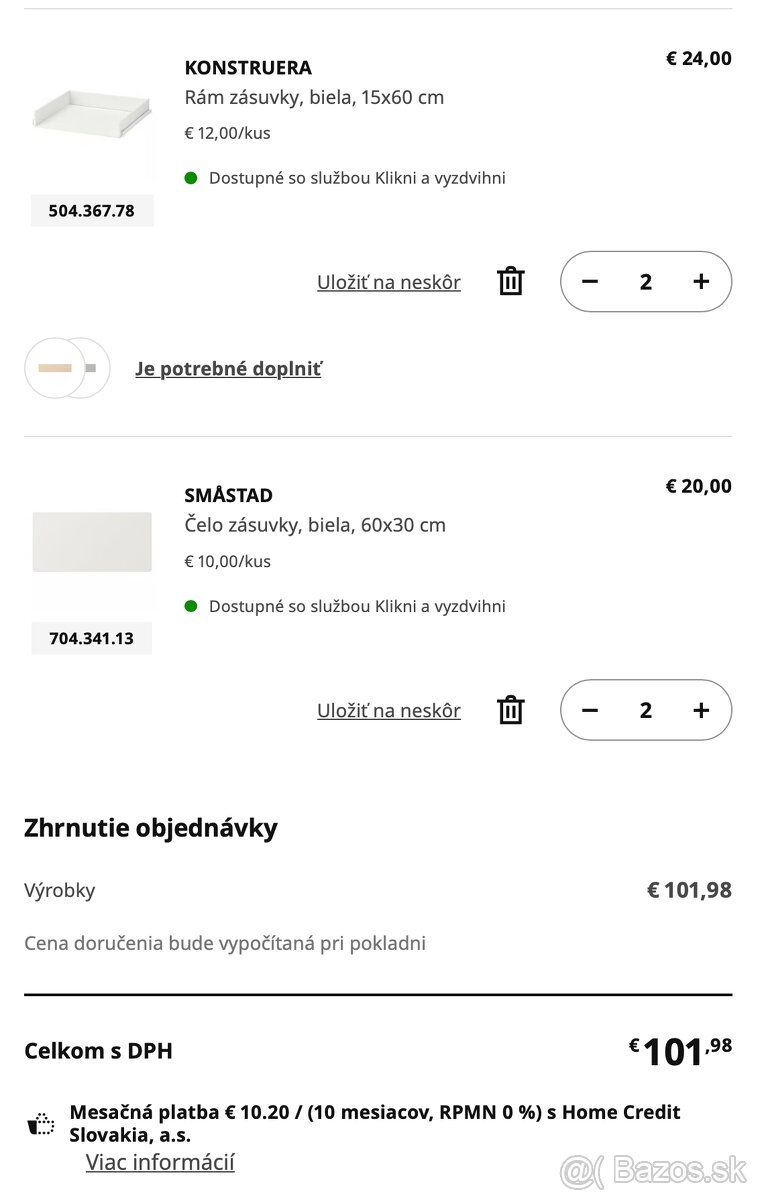Decrease KONSTRUERA quantity with minus button

click(590, 281)
